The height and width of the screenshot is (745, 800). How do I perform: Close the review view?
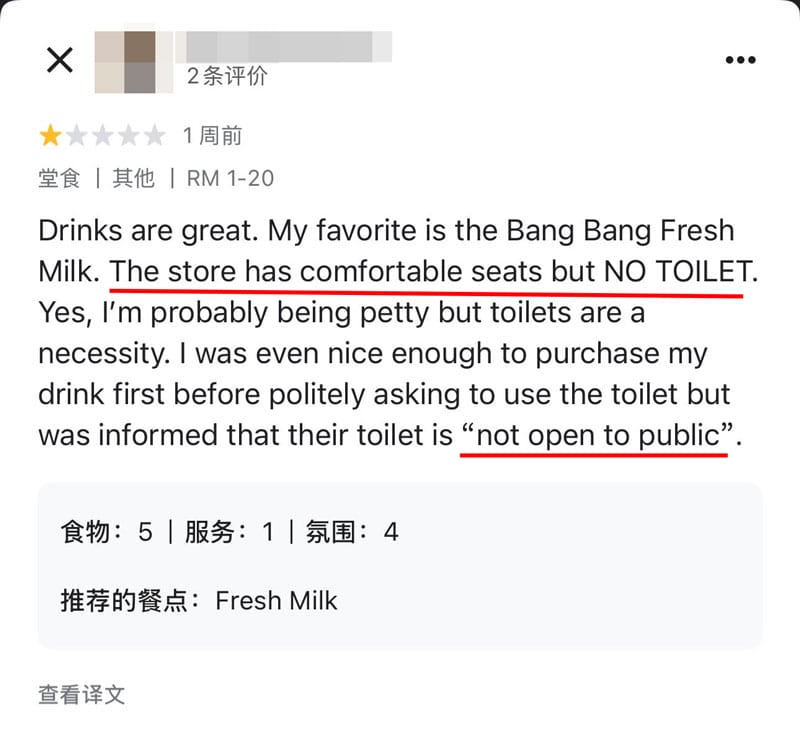[x=60, y=60]
